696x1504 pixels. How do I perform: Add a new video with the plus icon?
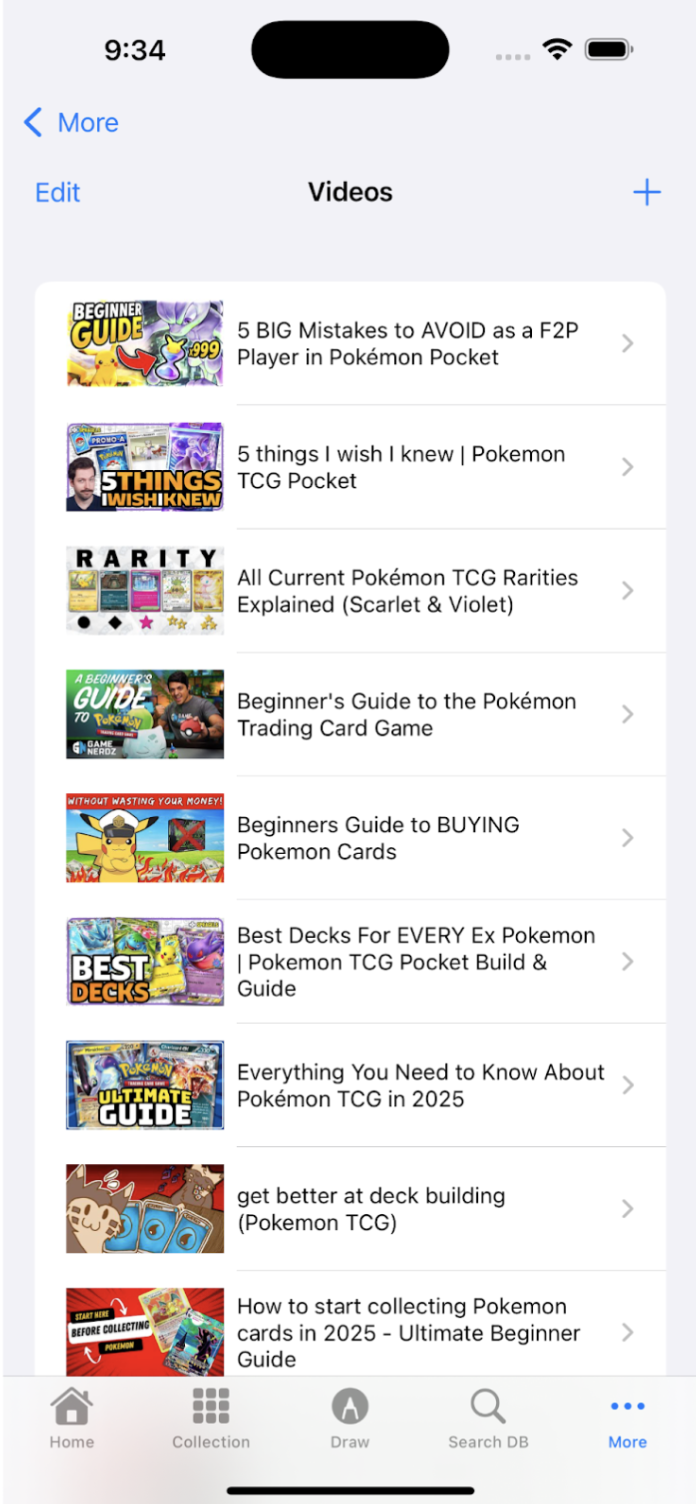click(647, 192)
